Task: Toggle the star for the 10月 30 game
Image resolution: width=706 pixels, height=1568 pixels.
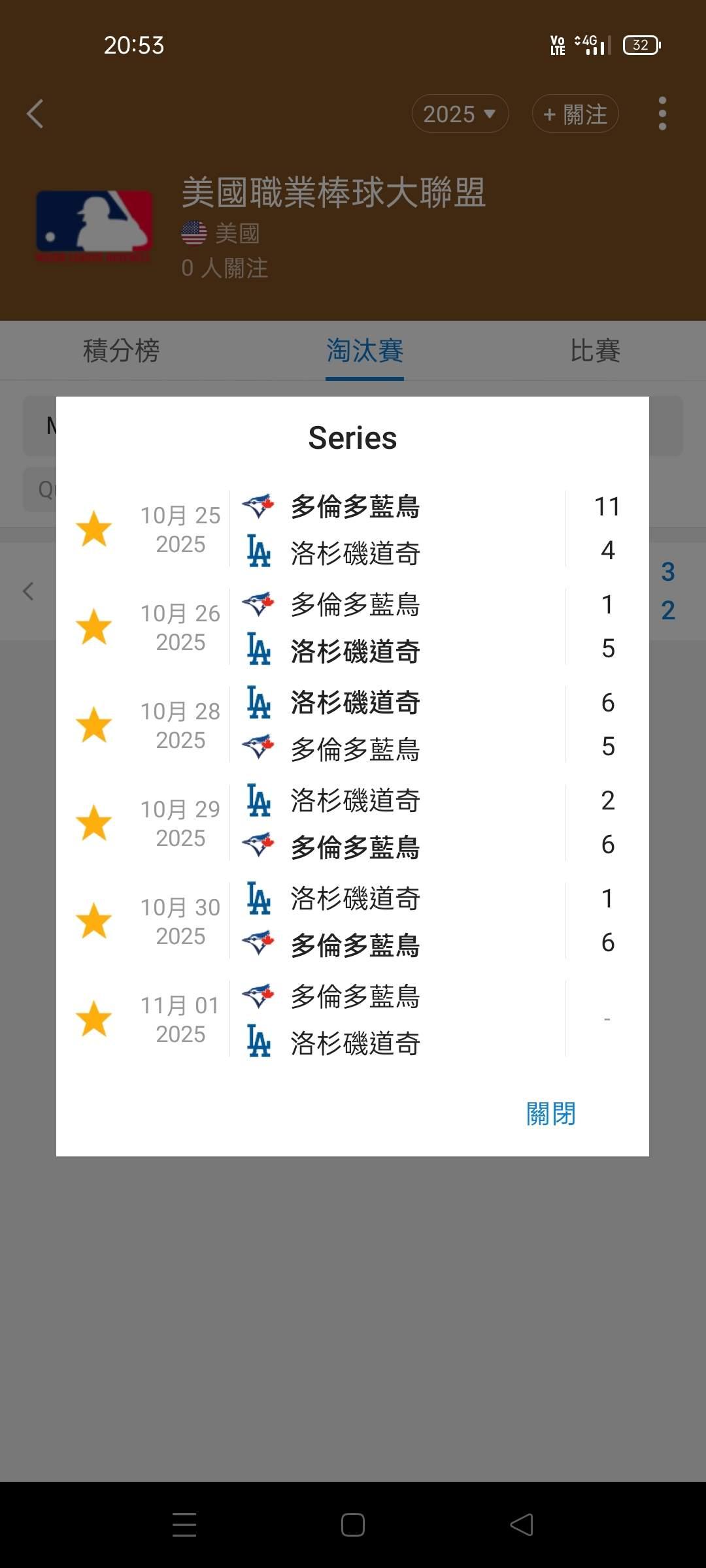Action: (94, 921)
